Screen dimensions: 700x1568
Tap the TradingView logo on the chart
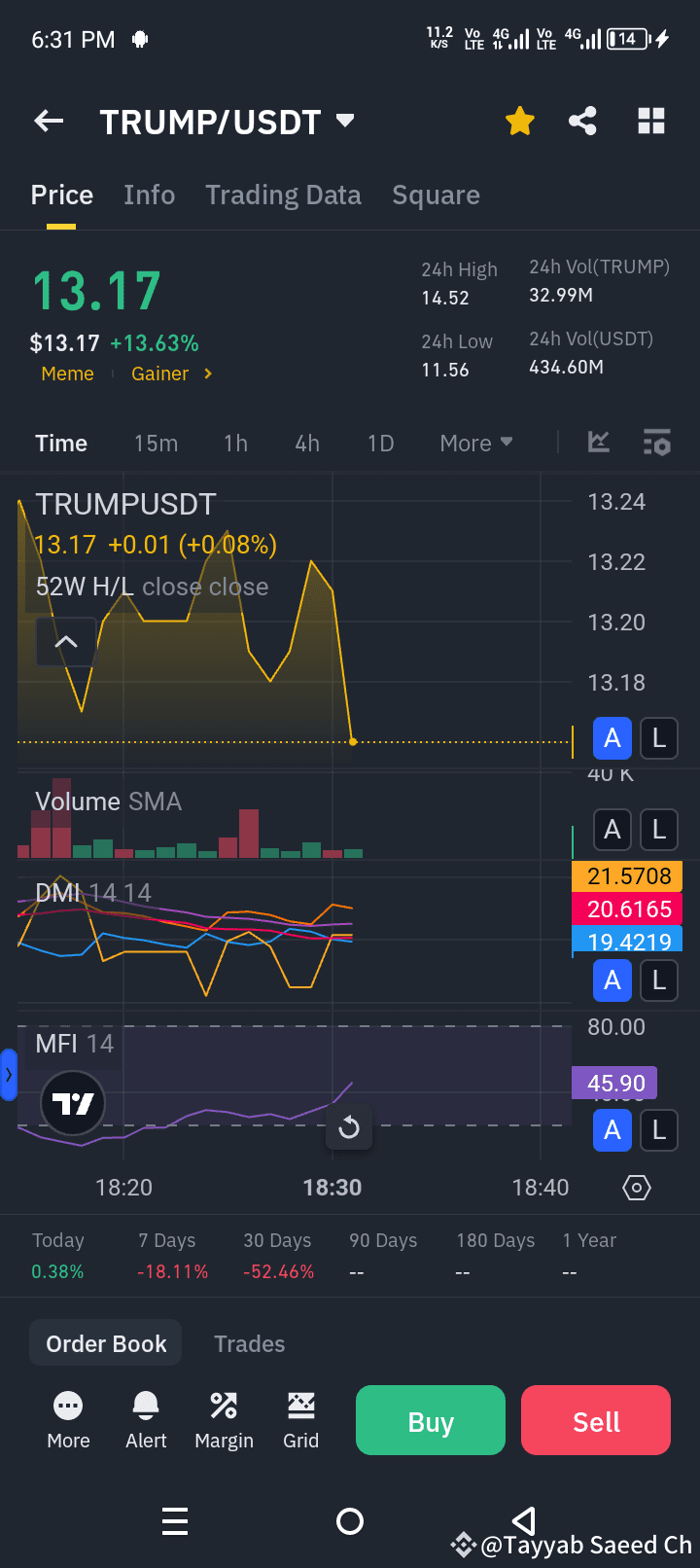(73, 1104)
